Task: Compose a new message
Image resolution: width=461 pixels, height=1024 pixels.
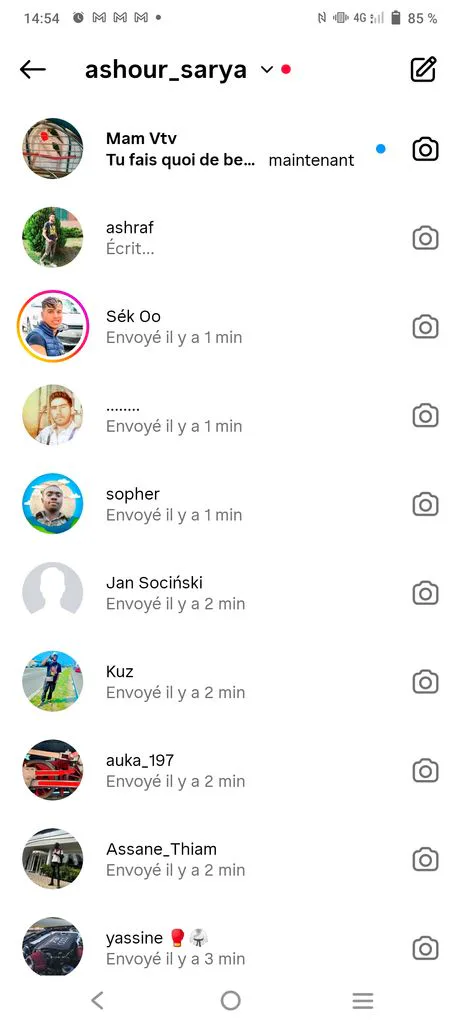Action: tap(423, 69)
